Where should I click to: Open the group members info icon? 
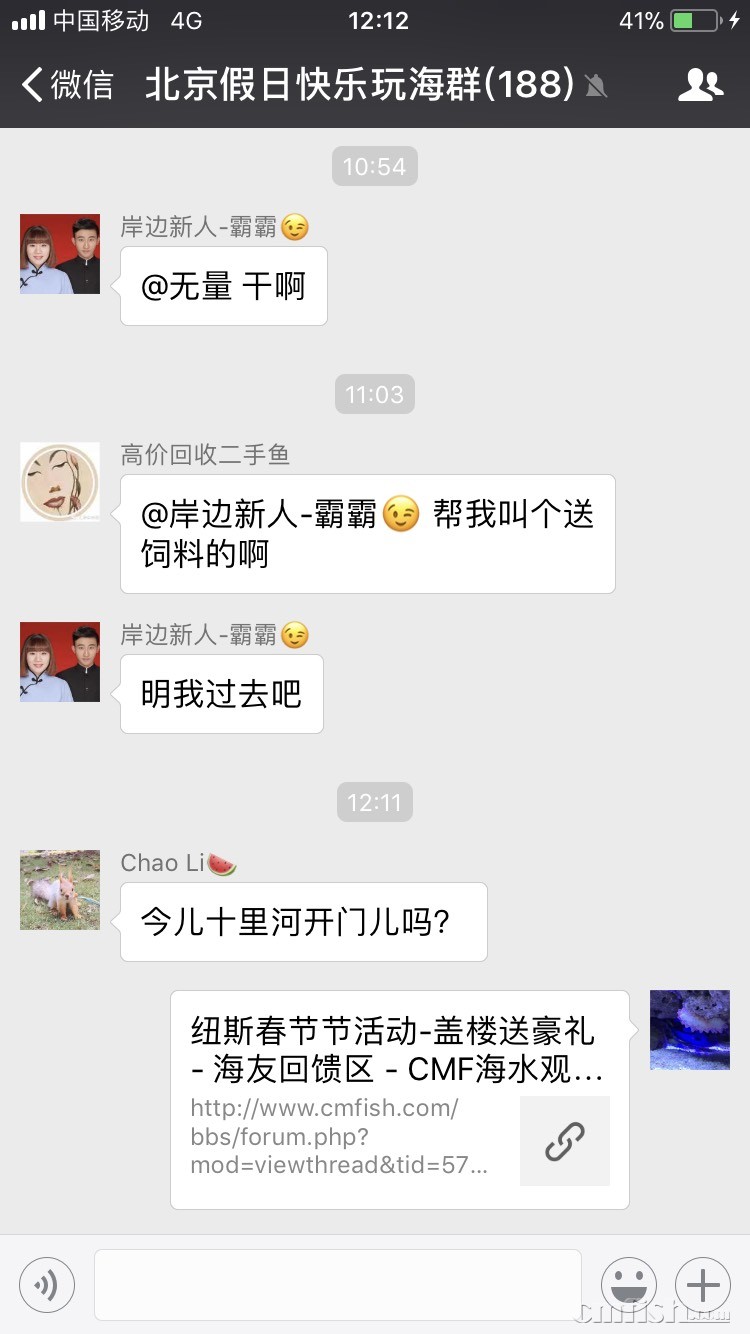700,85
